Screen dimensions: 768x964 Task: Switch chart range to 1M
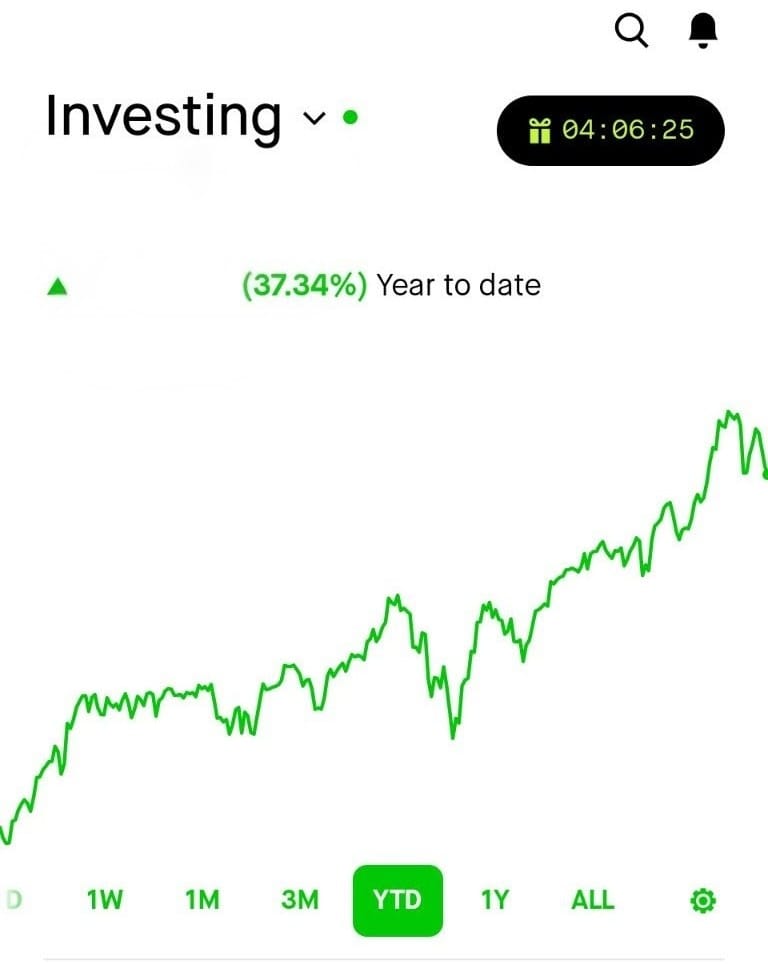pos(202,900)
